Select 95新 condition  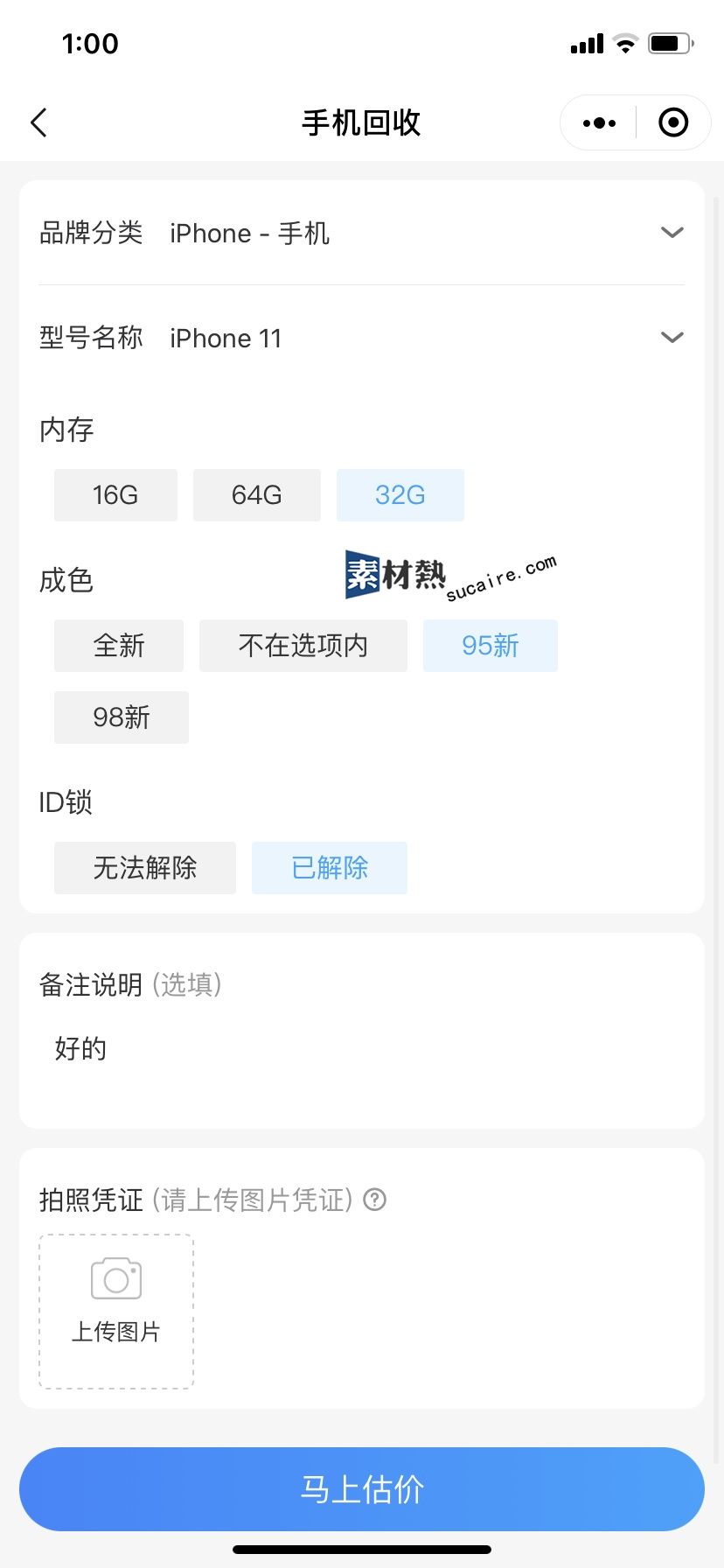(490, 646)
